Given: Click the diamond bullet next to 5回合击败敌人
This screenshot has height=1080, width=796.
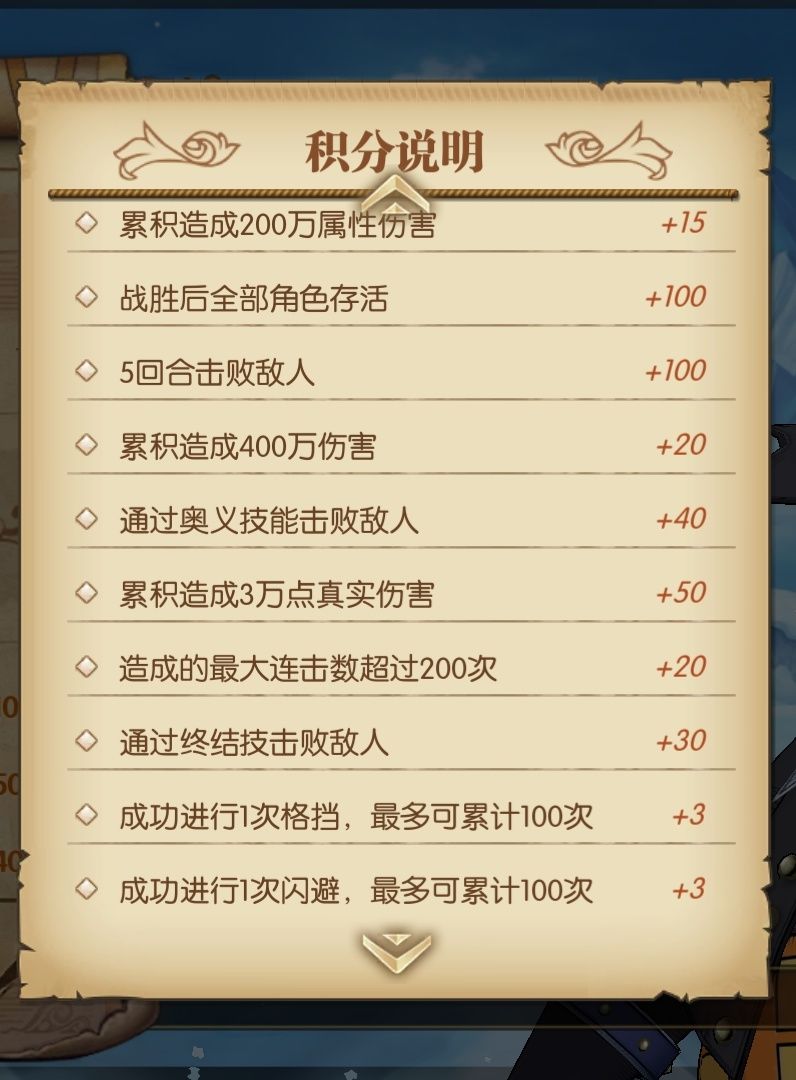Looking at the screenshot, I should click(x=85, y=369).
